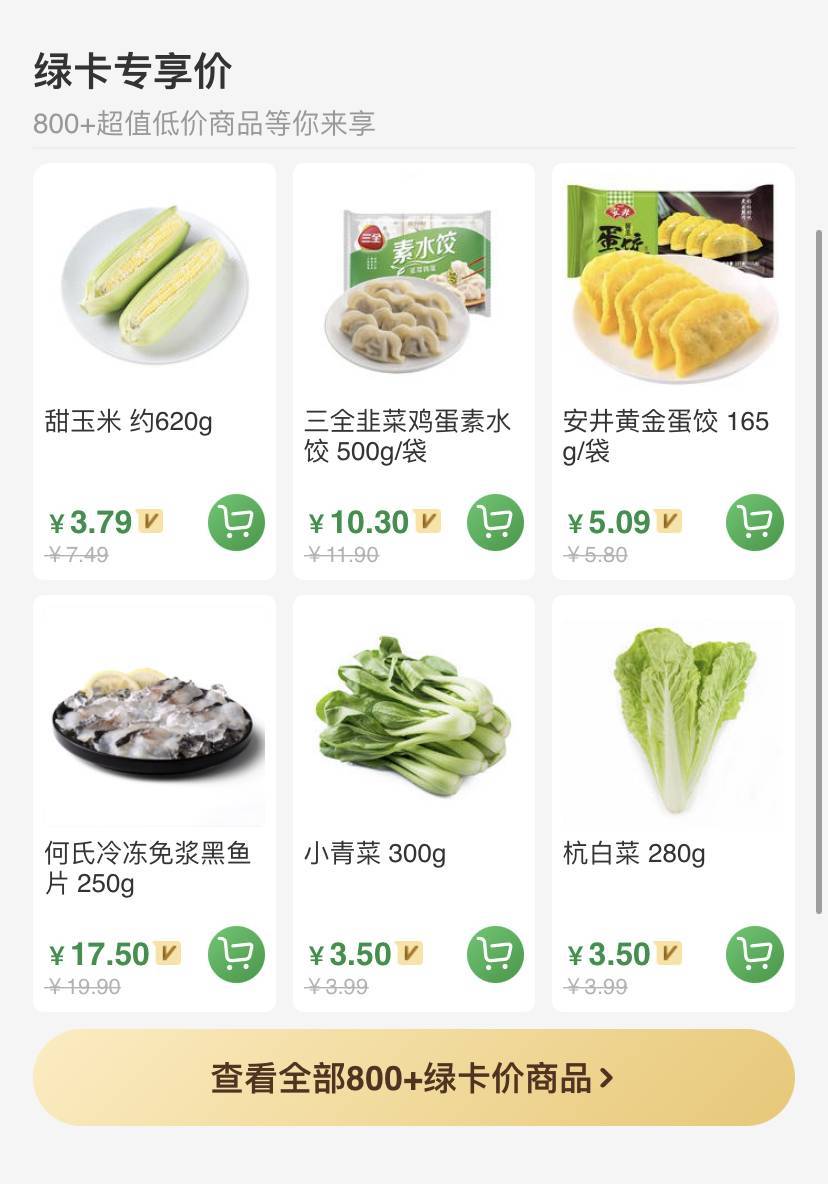Add 小青菜 300g to the cart
This screenshot has height=1184, width=828.
click(495, 954)
